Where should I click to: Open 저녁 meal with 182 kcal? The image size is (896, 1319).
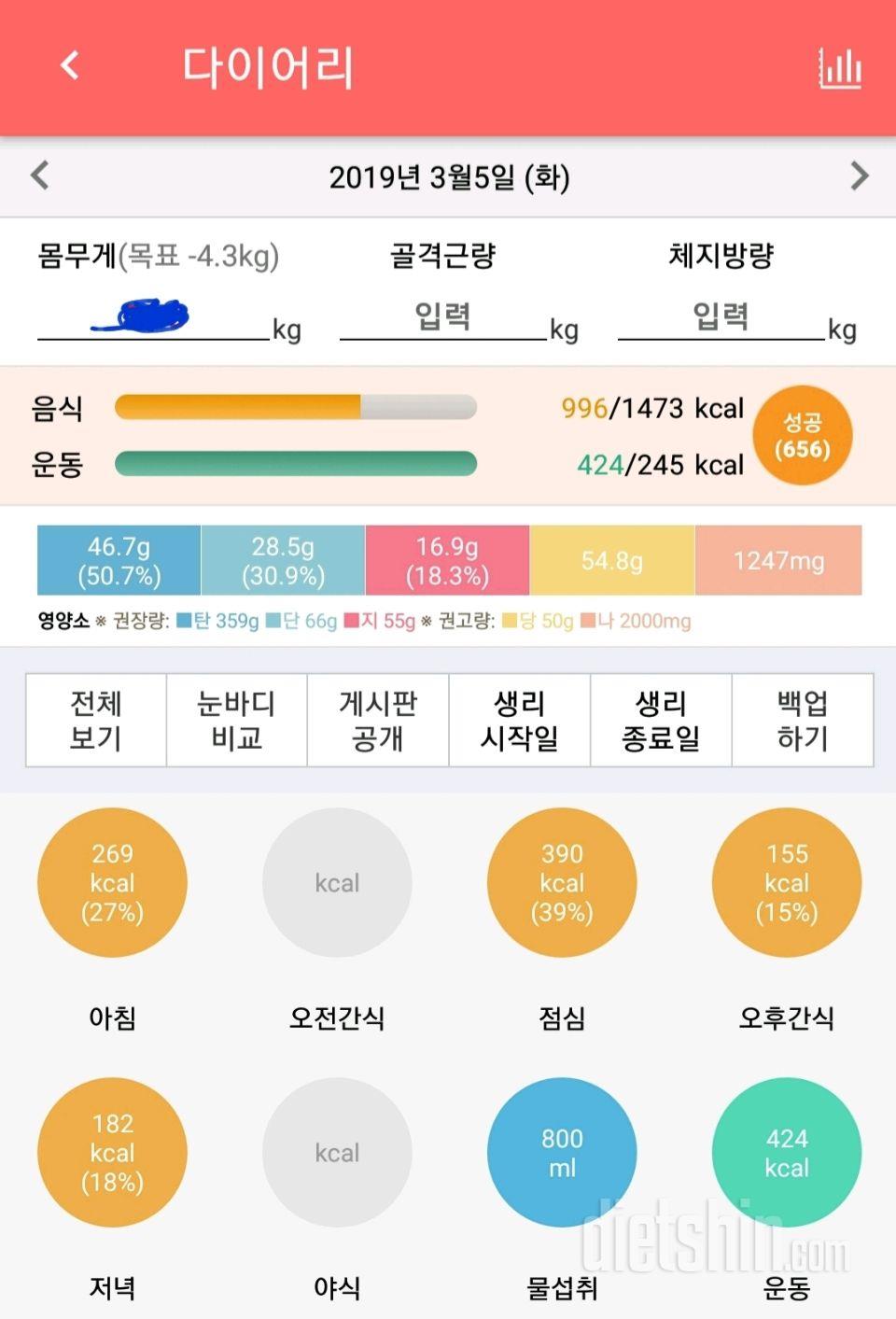click(x=112, y=1152)
